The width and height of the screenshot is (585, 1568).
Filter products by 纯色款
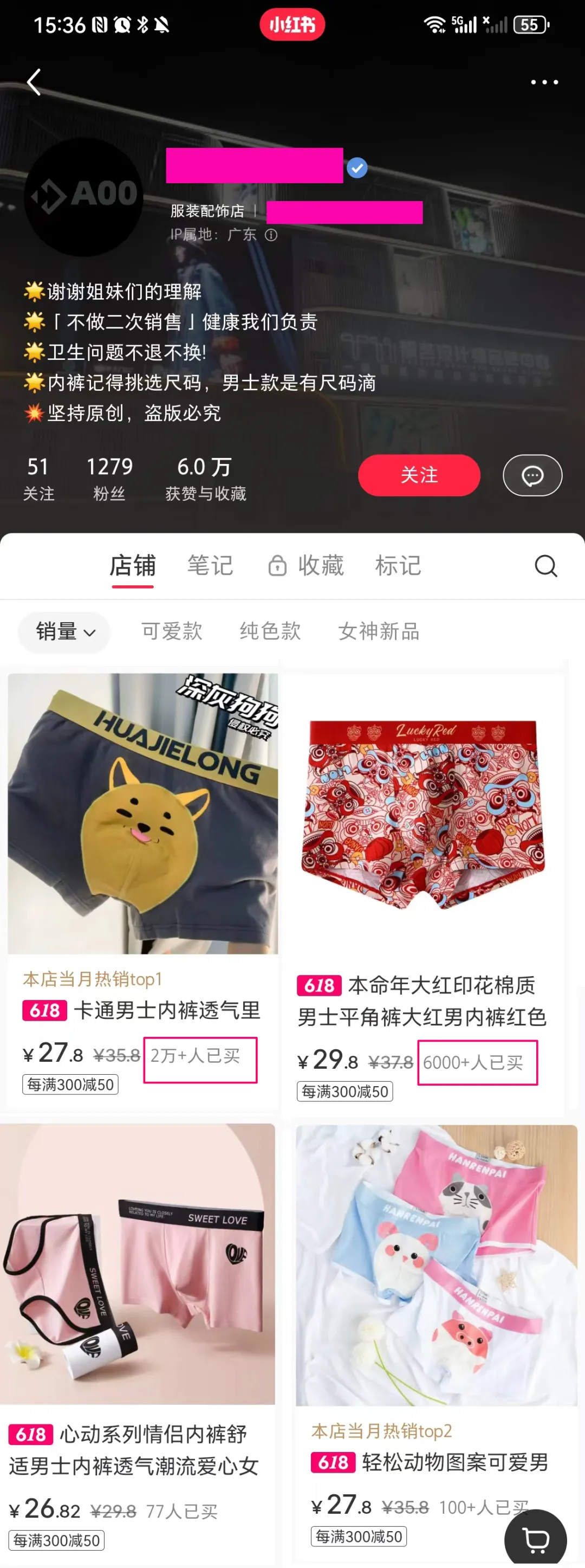[x=270, y=631]
